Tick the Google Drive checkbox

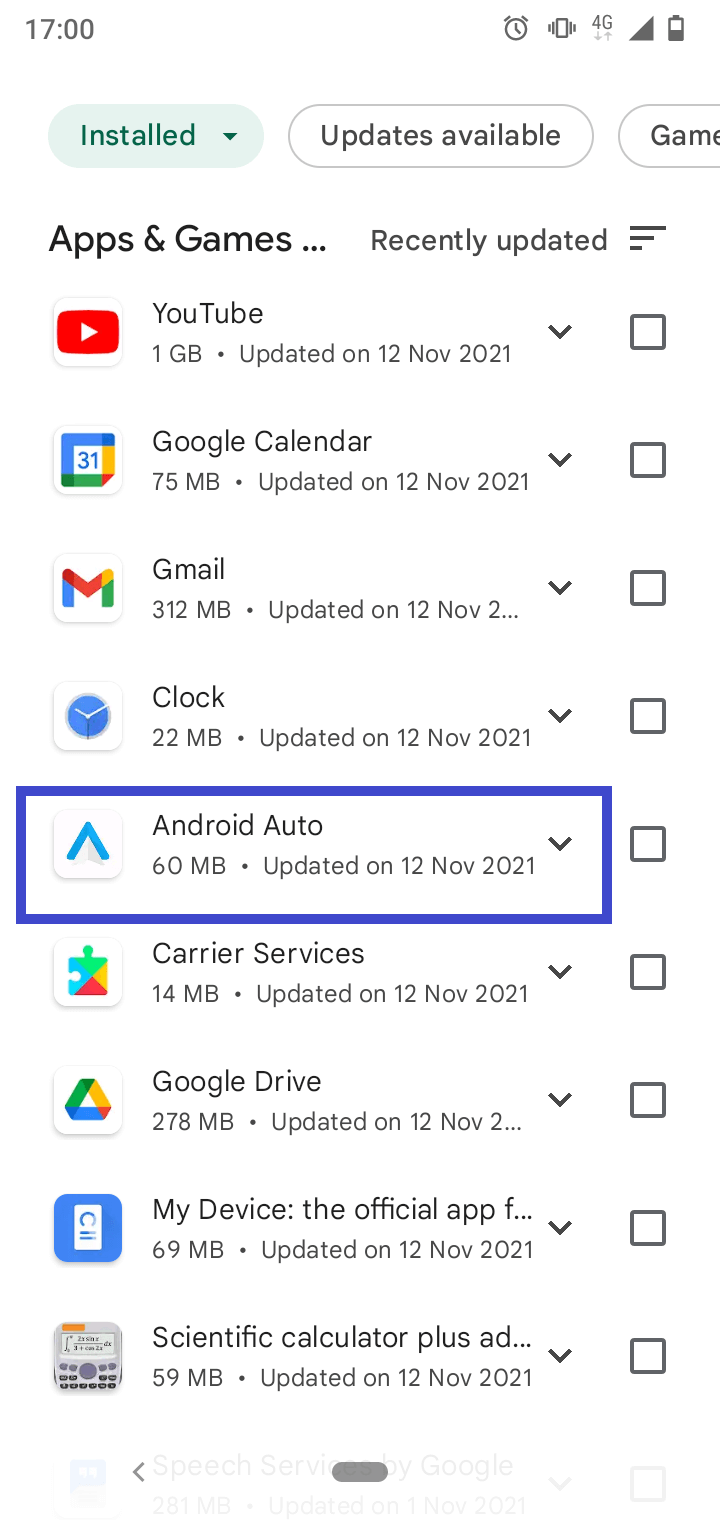648,1100
